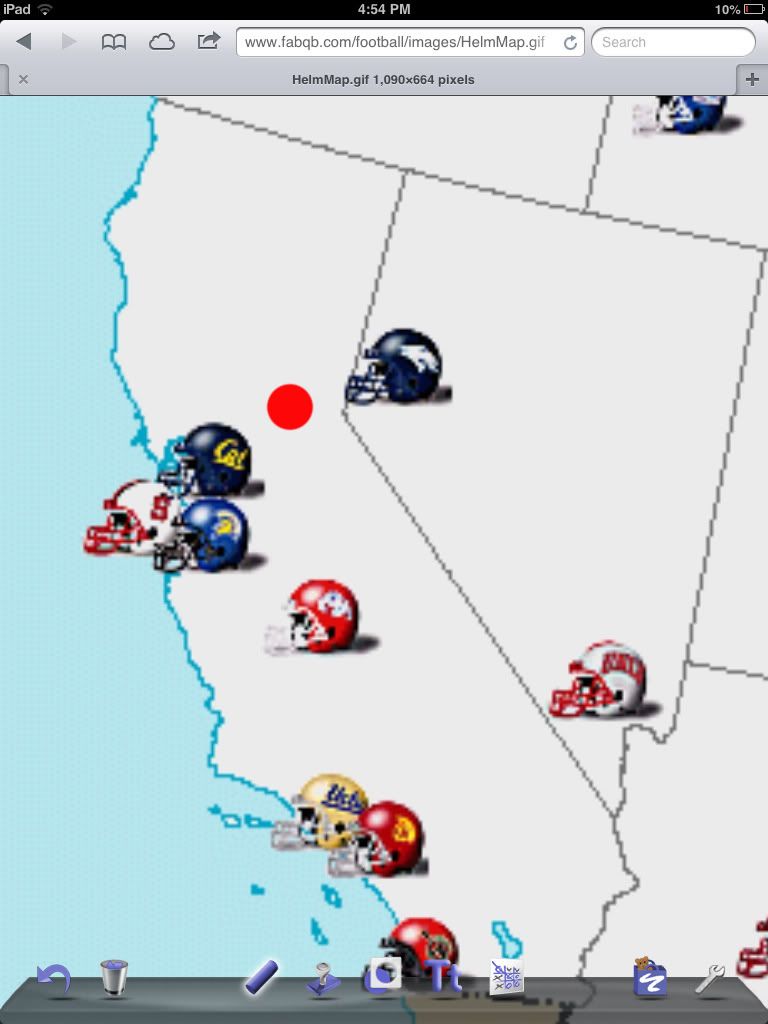The height and width of the screenshot is (1024, 768).
Task: Open a new browser tab
Action: pyautogui.click(x=751, y=80)
